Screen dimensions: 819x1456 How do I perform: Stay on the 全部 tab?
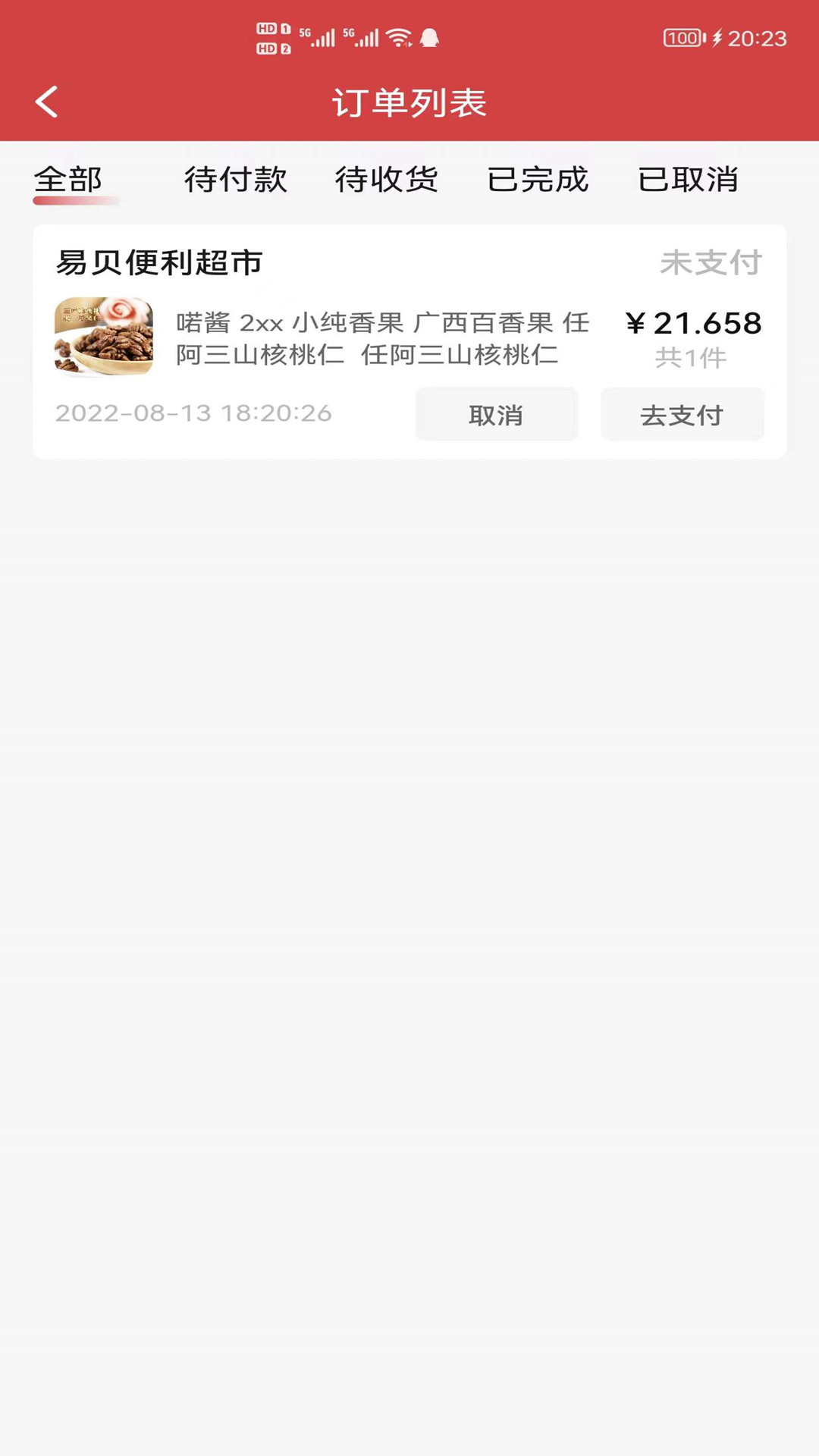pos(69,180)
